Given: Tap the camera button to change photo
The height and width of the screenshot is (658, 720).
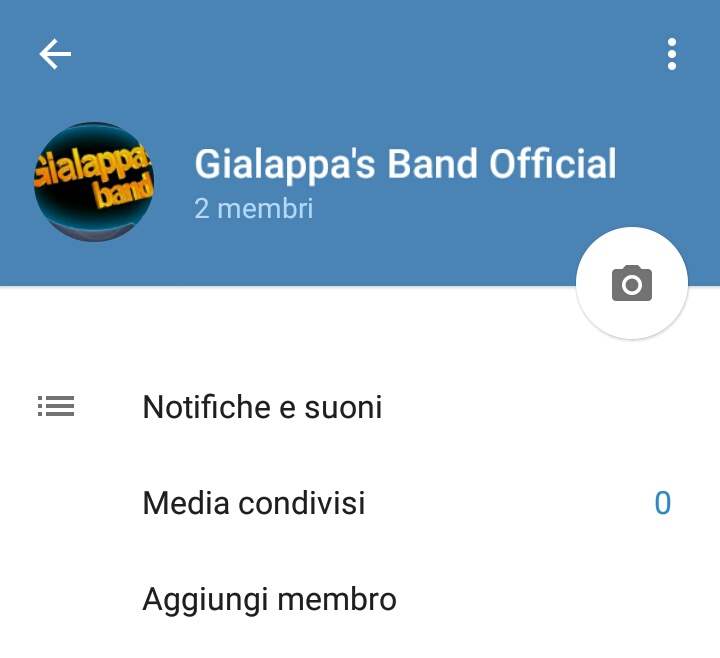Looking at the screenshot, I should pyautogui.click(x=632, y=284).
